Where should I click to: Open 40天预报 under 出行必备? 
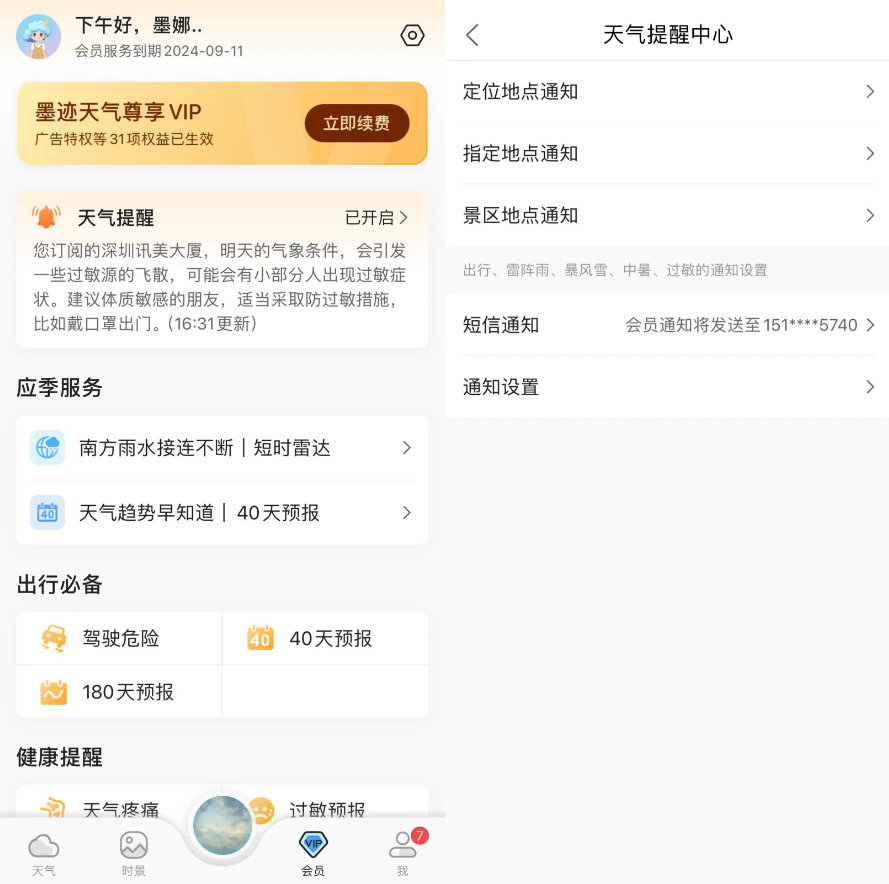coord(325,638)
